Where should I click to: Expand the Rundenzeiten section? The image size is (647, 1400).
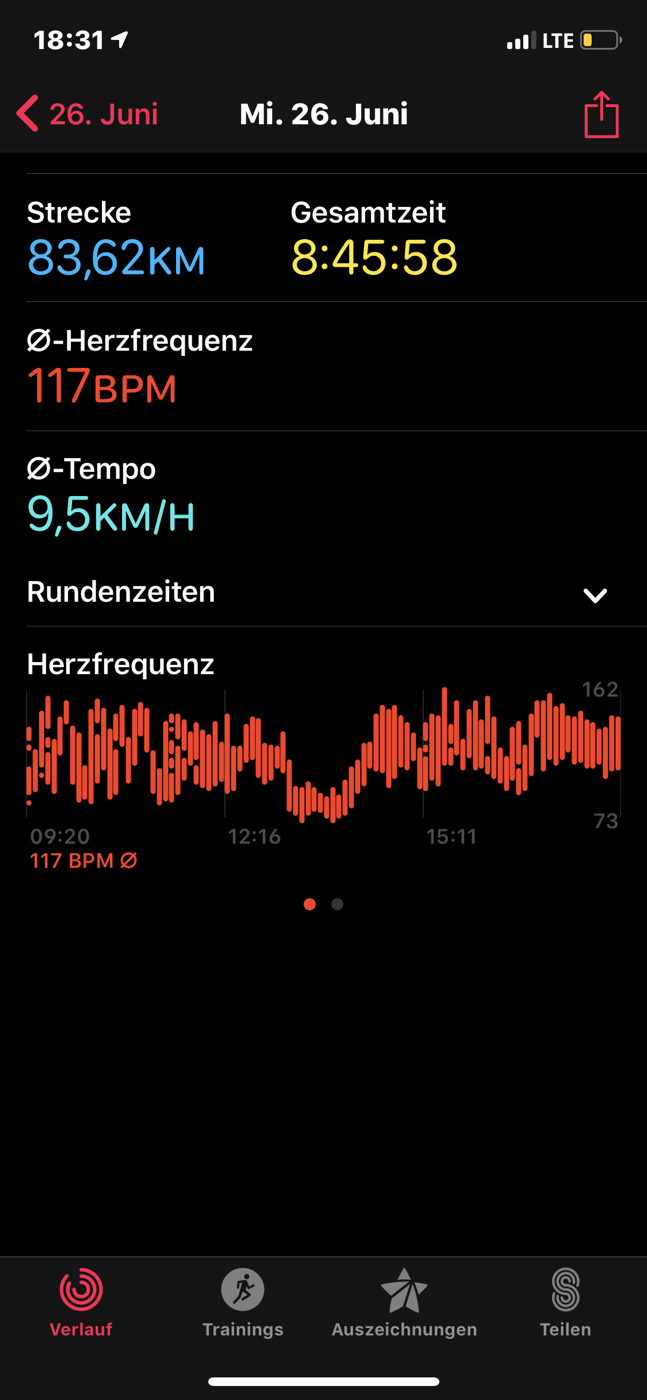323,592
